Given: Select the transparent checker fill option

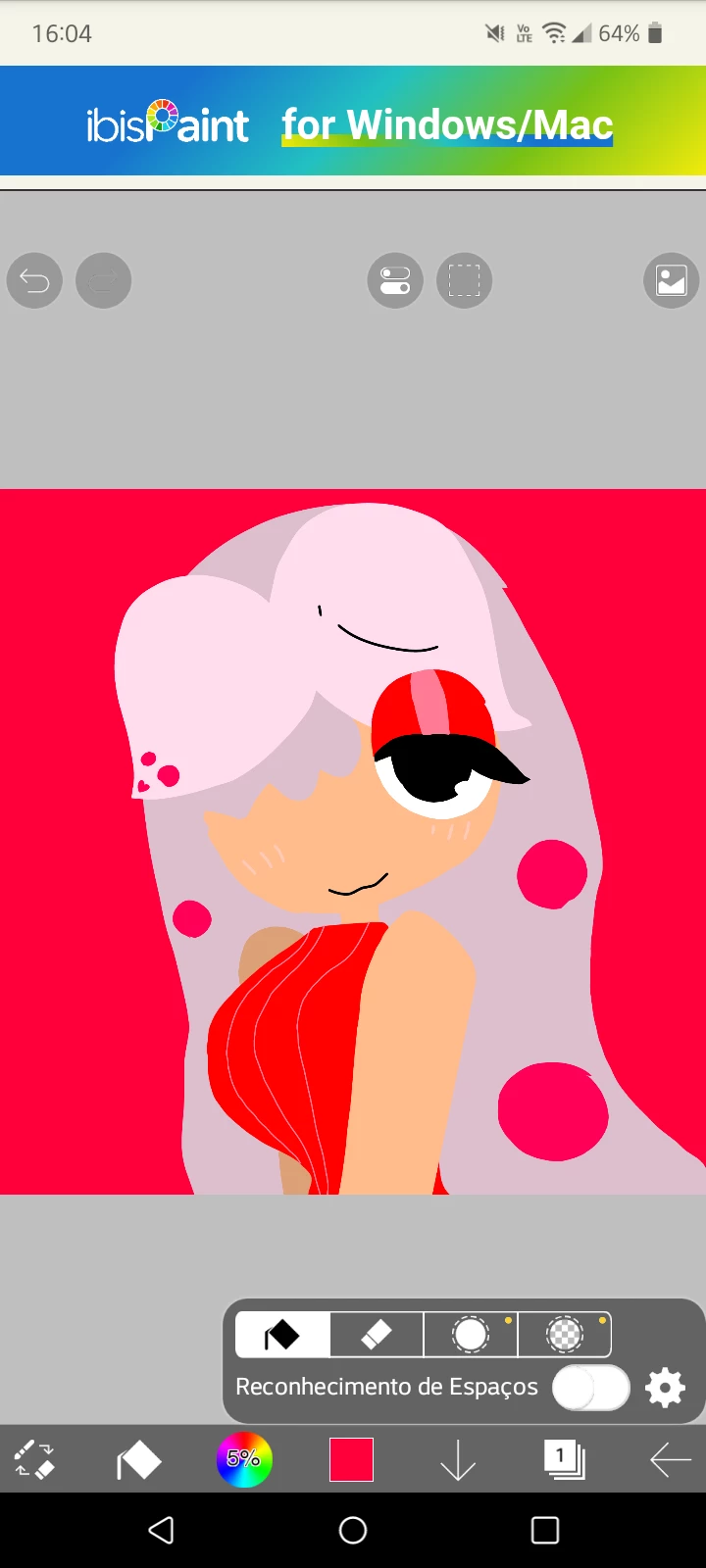Looking at the screenshot, I should coord(565,1335).
